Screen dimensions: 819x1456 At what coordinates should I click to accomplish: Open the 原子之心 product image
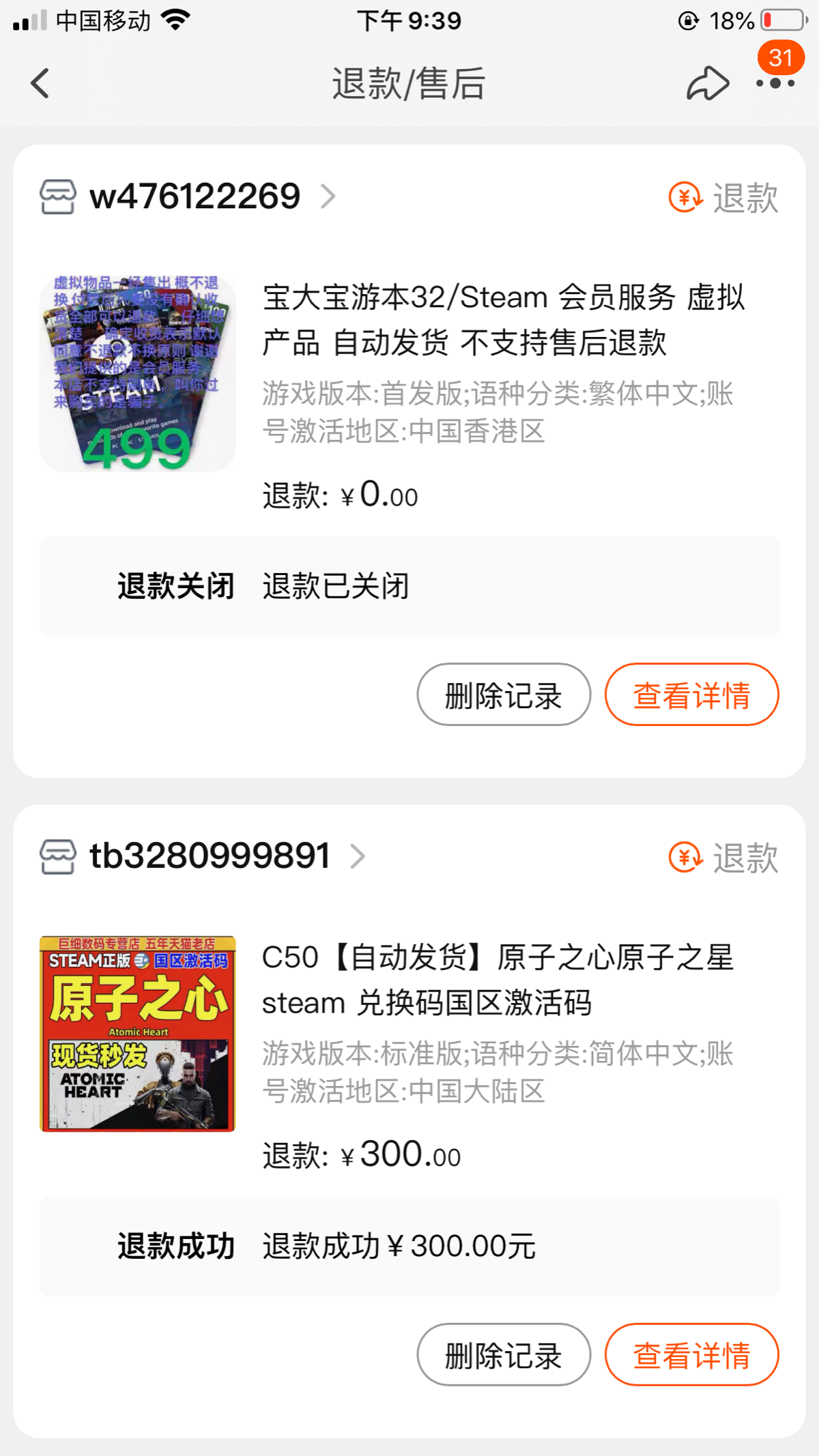(138, 1034)
